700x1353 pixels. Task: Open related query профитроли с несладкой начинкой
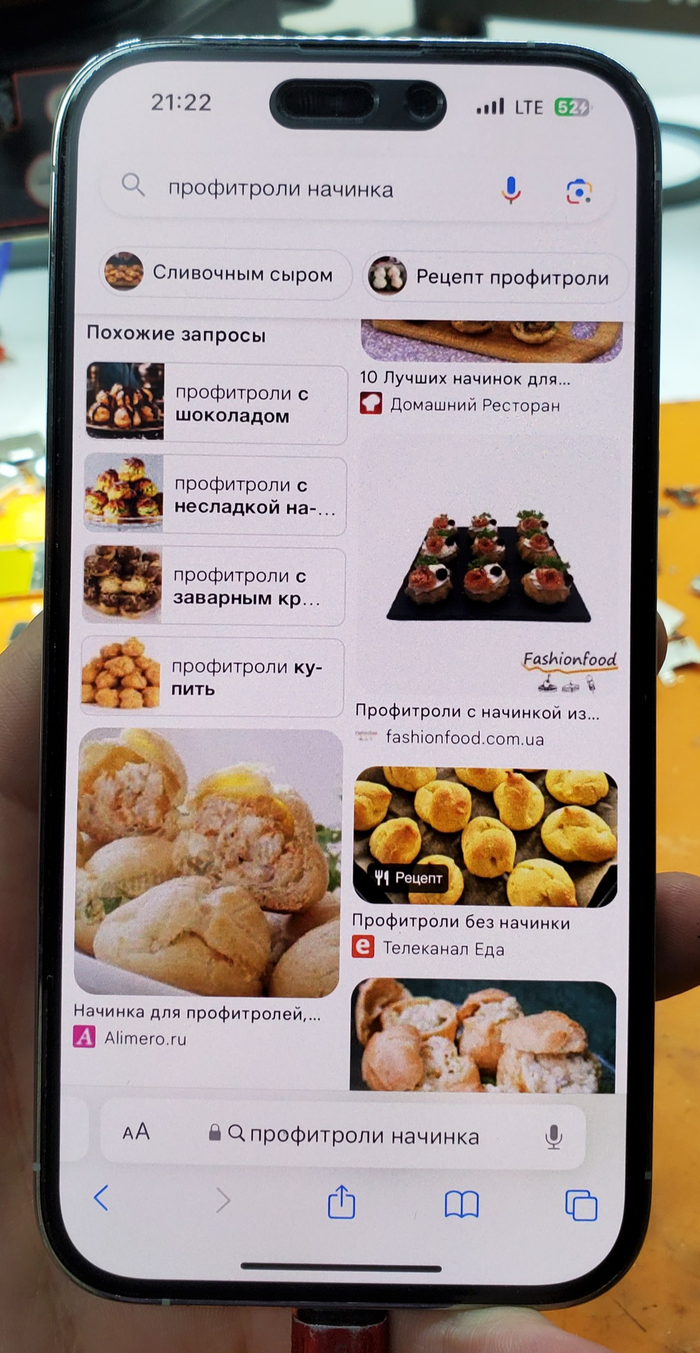(x=215, y=496)
